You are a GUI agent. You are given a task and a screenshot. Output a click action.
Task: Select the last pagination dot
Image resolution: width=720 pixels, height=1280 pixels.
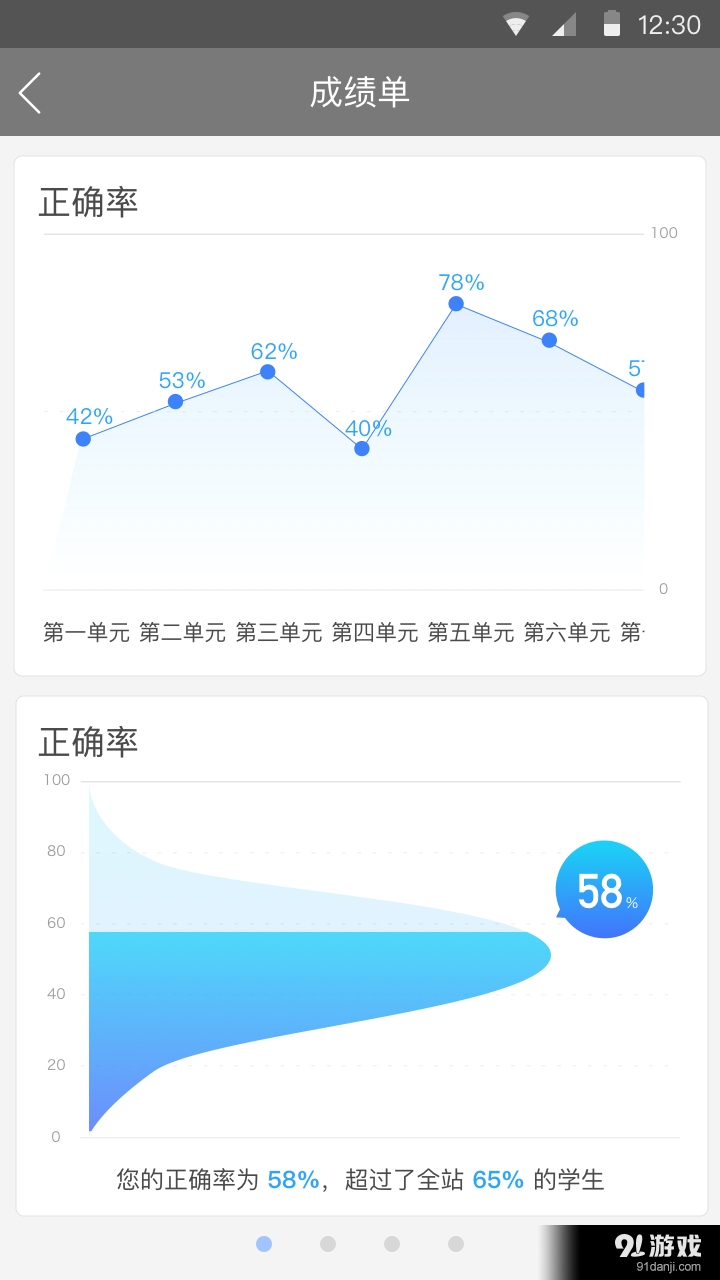coord(456,1243)
